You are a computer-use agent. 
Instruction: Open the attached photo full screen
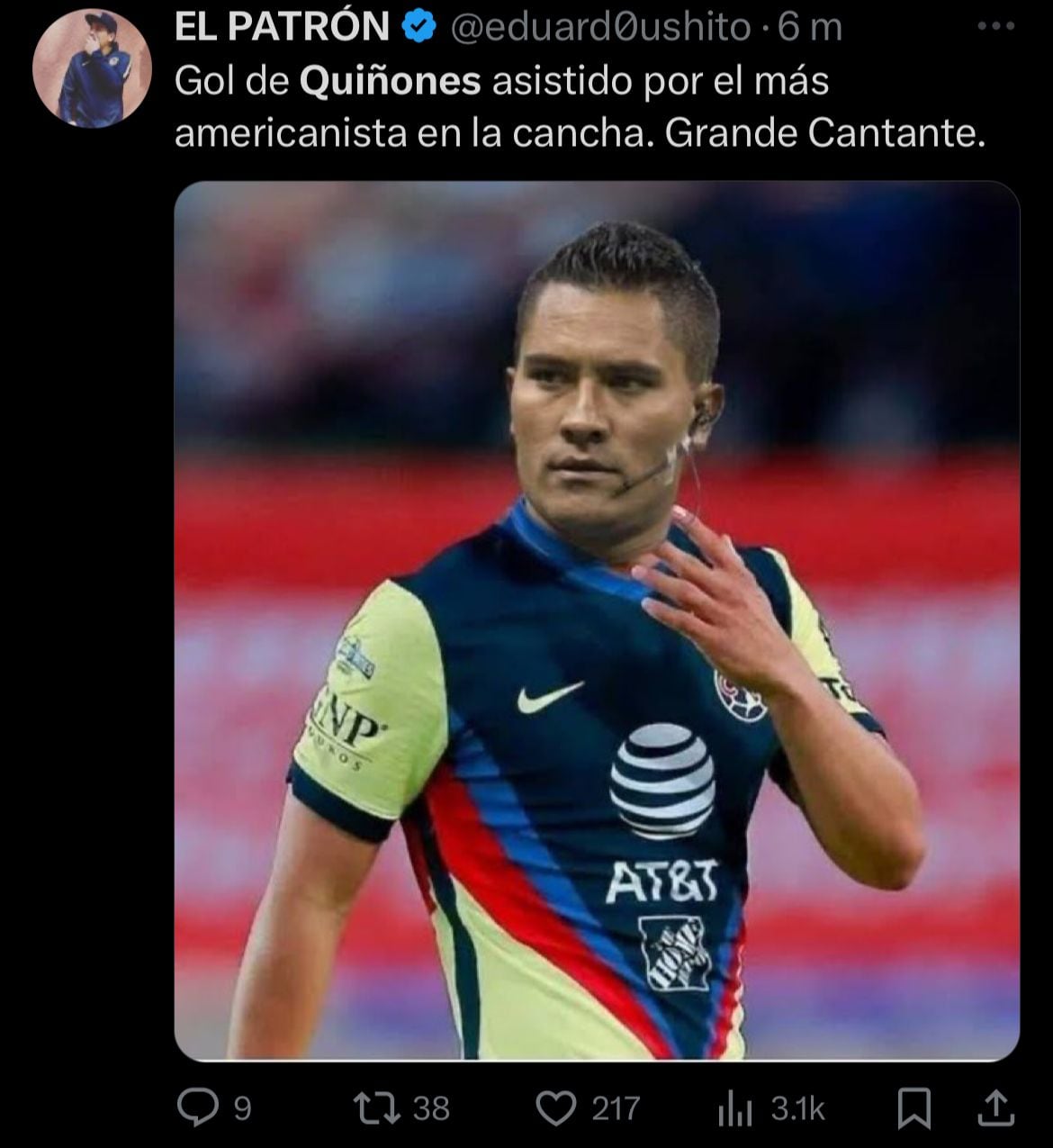(596, 619)
